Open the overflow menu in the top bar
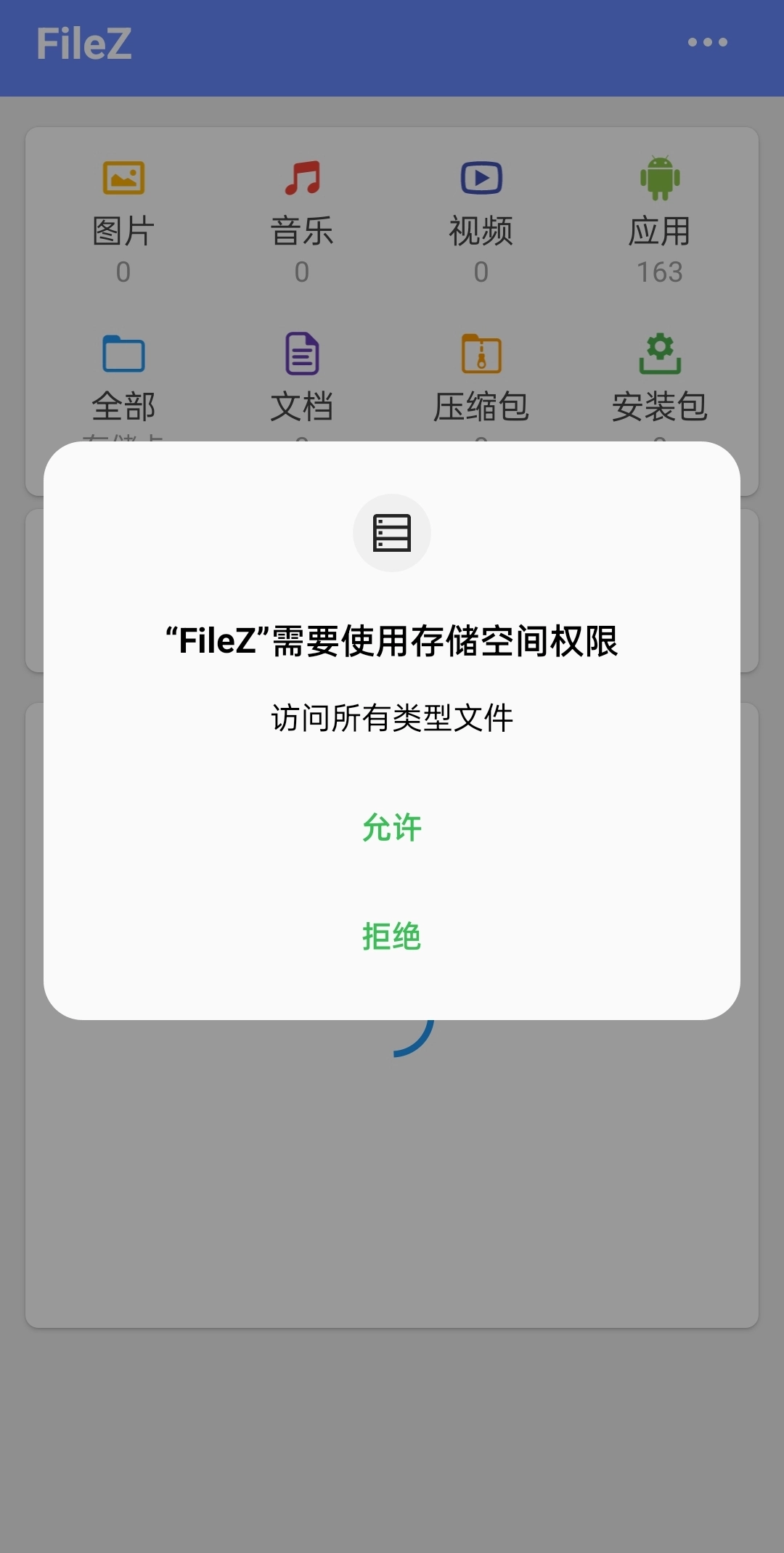 point(708,42)
